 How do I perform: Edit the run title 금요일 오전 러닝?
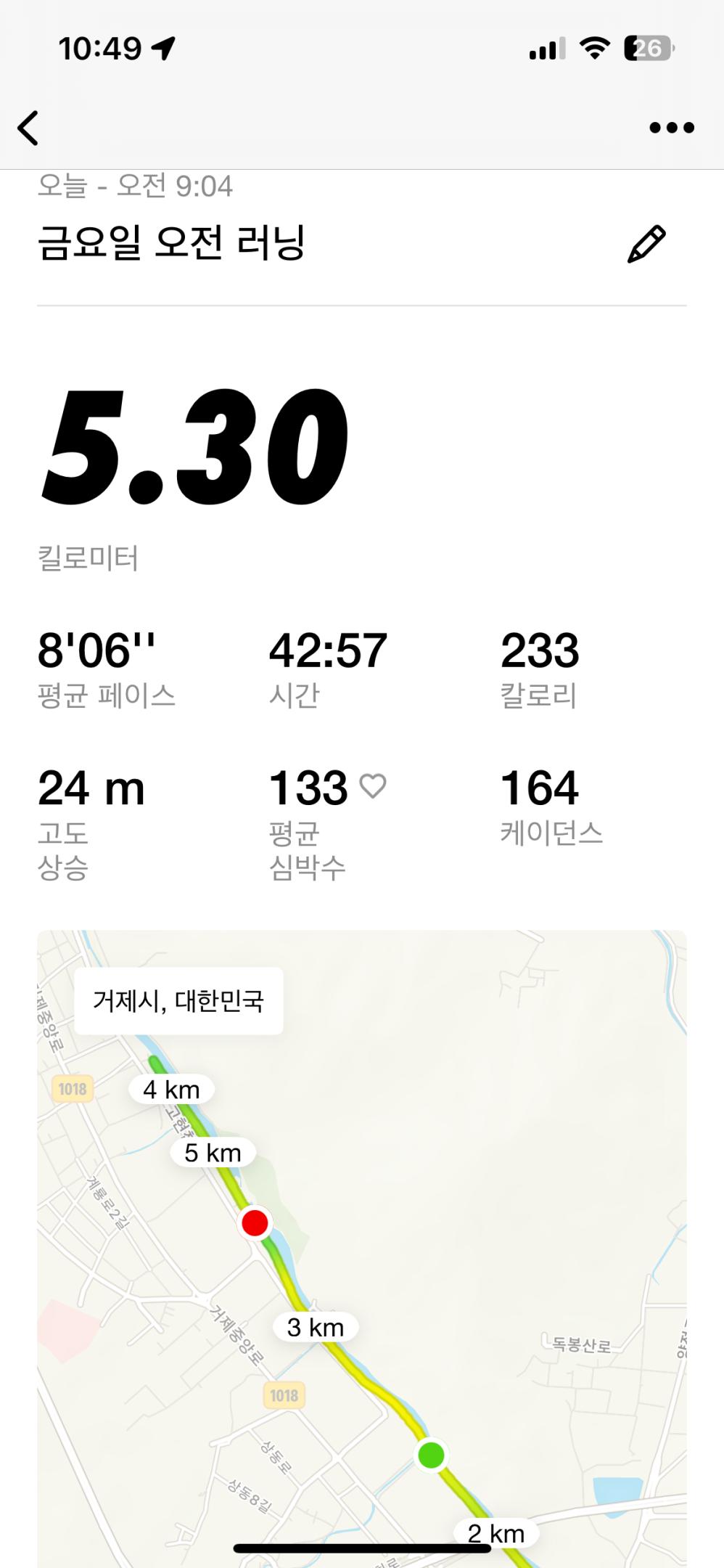646,244
